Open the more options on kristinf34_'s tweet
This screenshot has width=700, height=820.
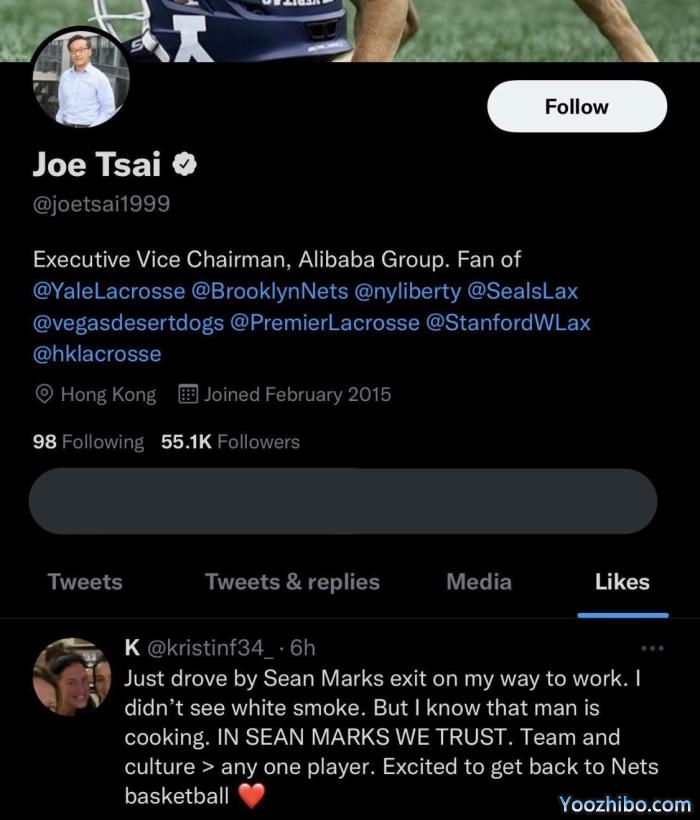pos(651,648)
